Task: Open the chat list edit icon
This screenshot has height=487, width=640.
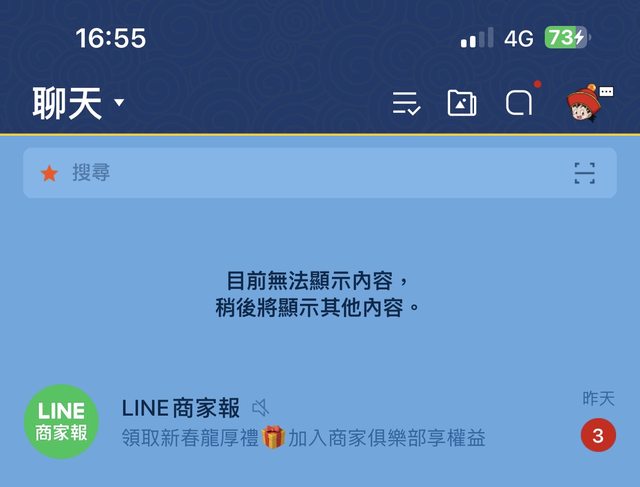Action: pyautogui.click(x=406, y=103)
